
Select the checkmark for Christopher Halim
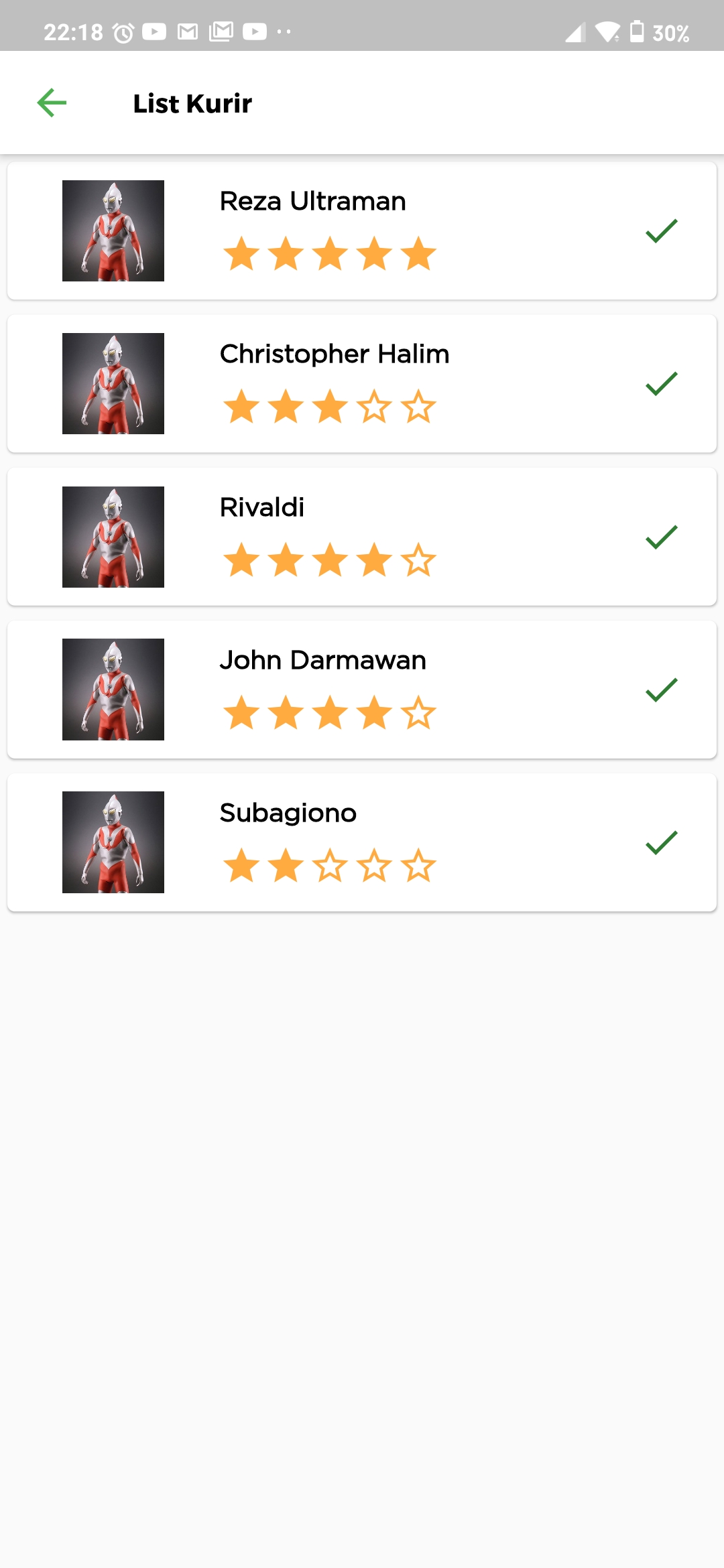pos(662,384)
